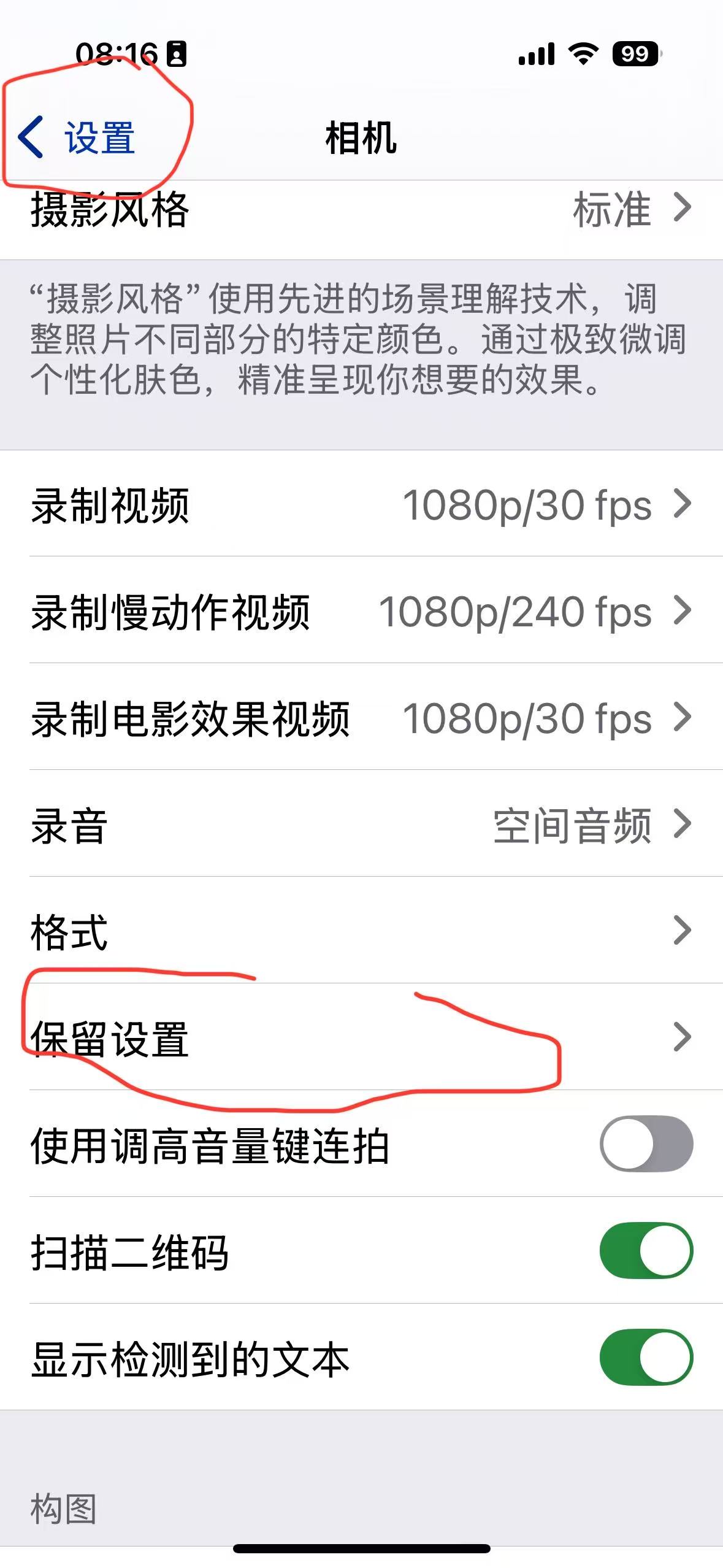
Task: Open 保留设置 page
Action: (361, 1038)
